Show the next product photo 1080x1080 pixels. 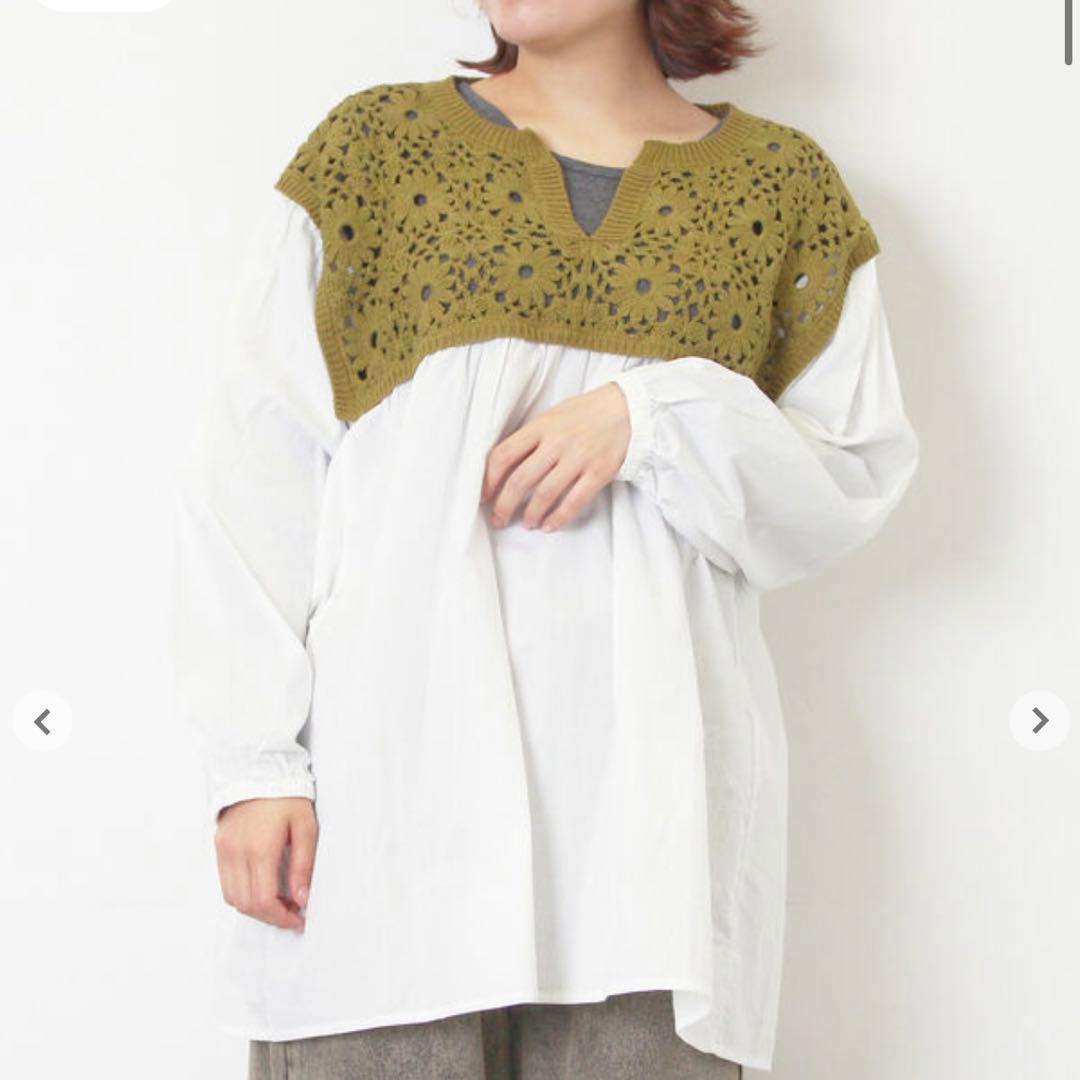click(1039, 721)
